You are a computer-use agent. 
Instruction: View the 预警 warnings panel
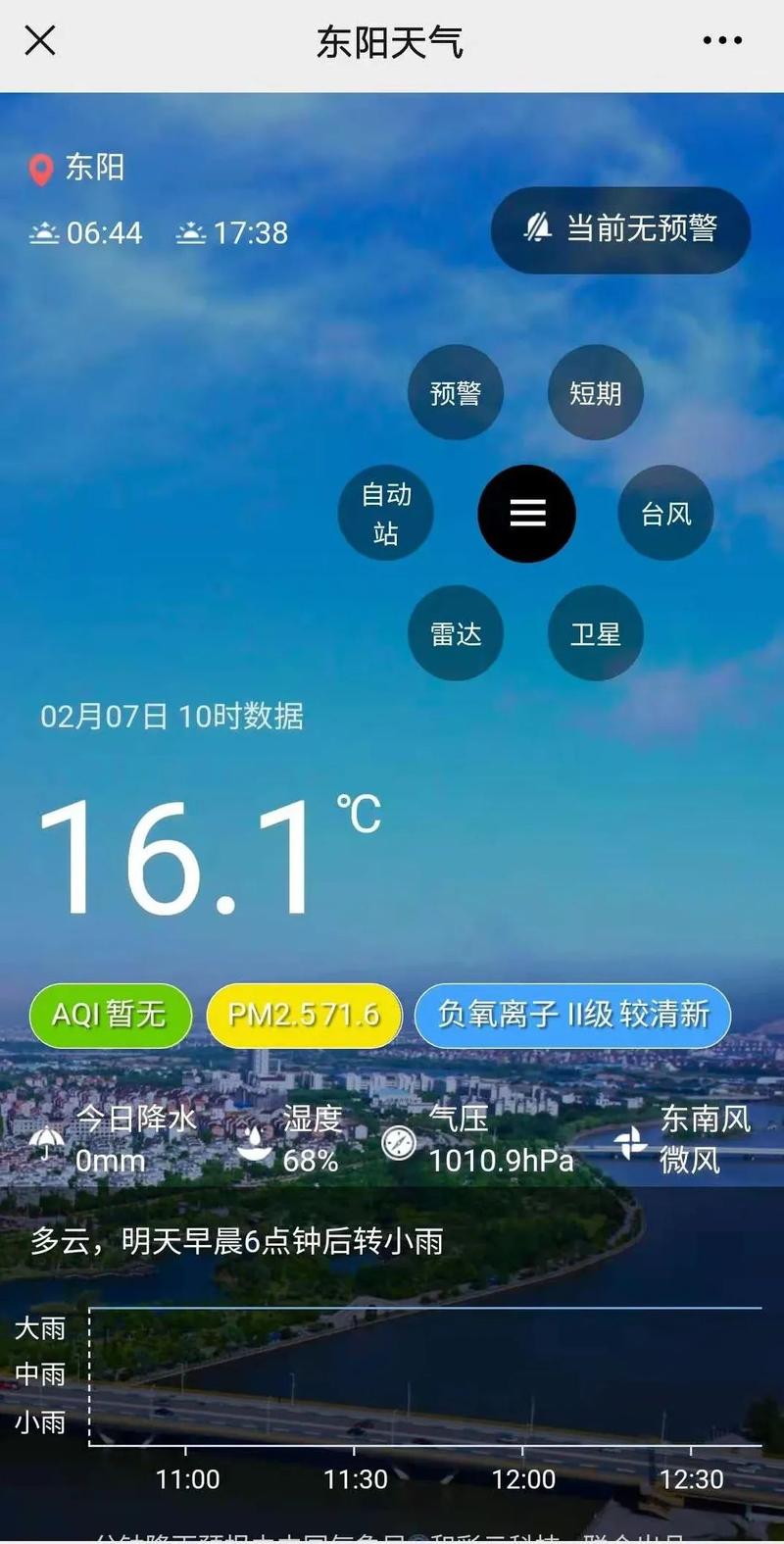pos(456,391)
